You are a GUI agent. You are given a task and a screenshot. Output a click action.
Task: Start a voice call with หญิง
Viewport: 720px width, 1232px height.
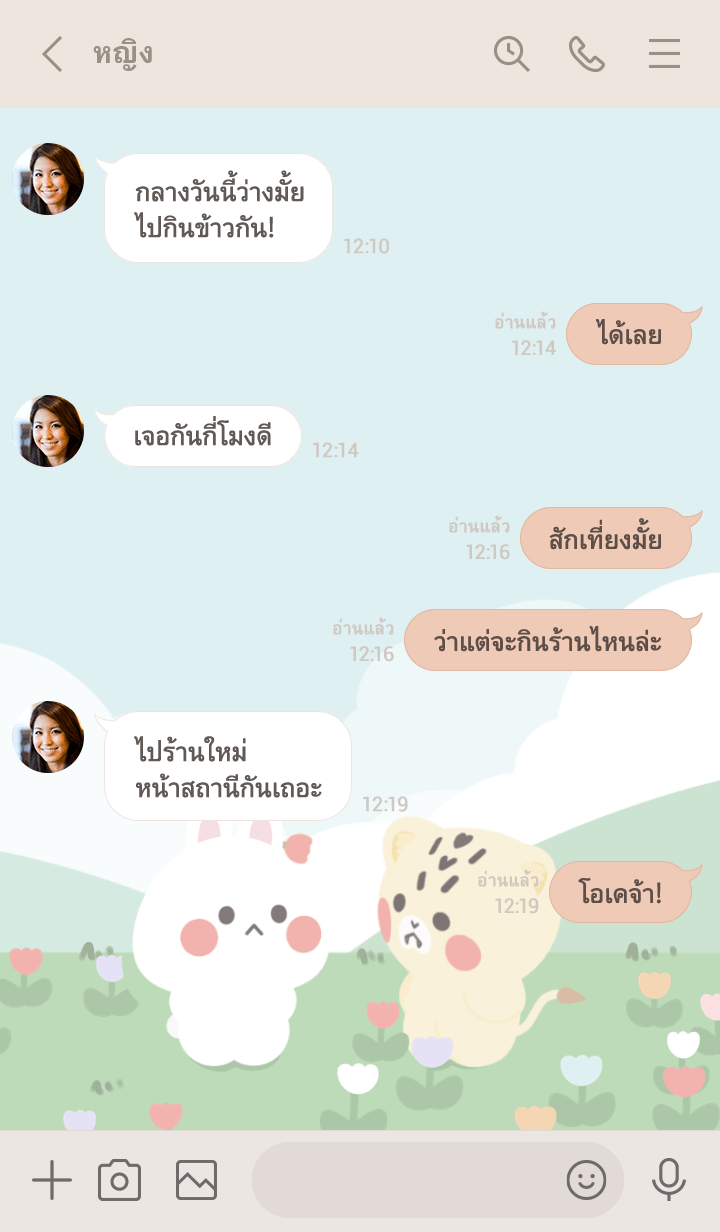[x=587, y=54]
